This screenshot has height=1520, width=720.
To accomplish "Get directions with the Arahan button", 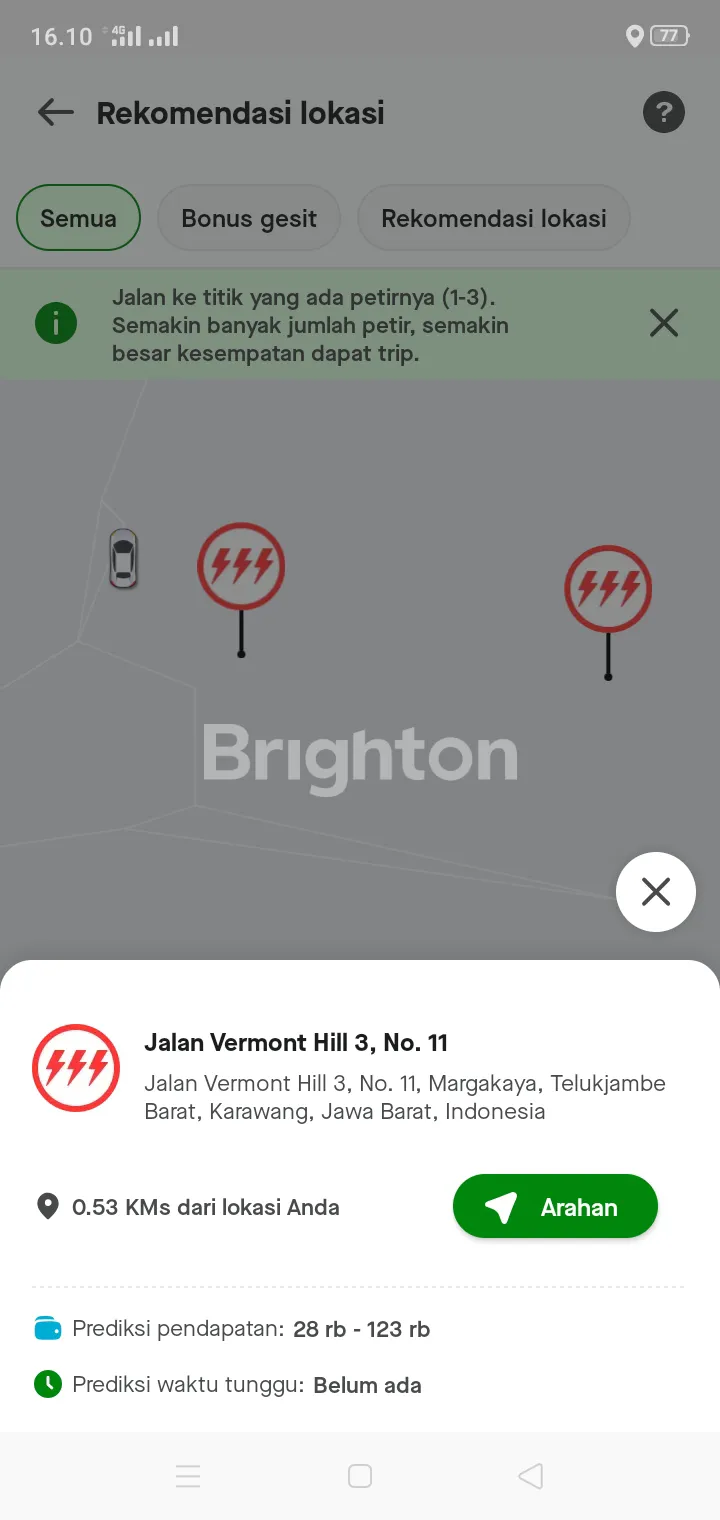I will click(x=555, y=1207).
